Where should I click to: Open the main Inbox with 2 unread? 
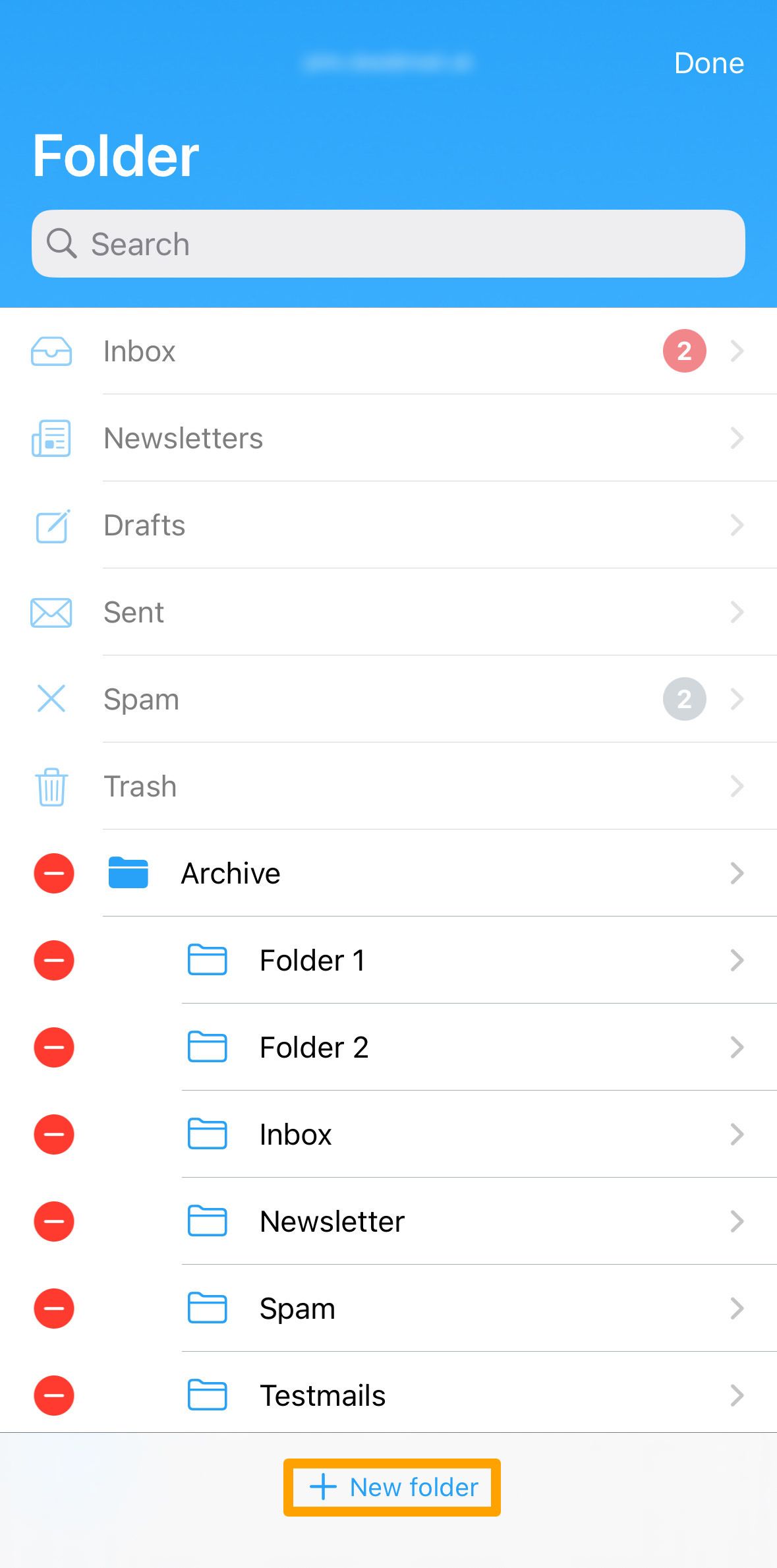point(388,351)
